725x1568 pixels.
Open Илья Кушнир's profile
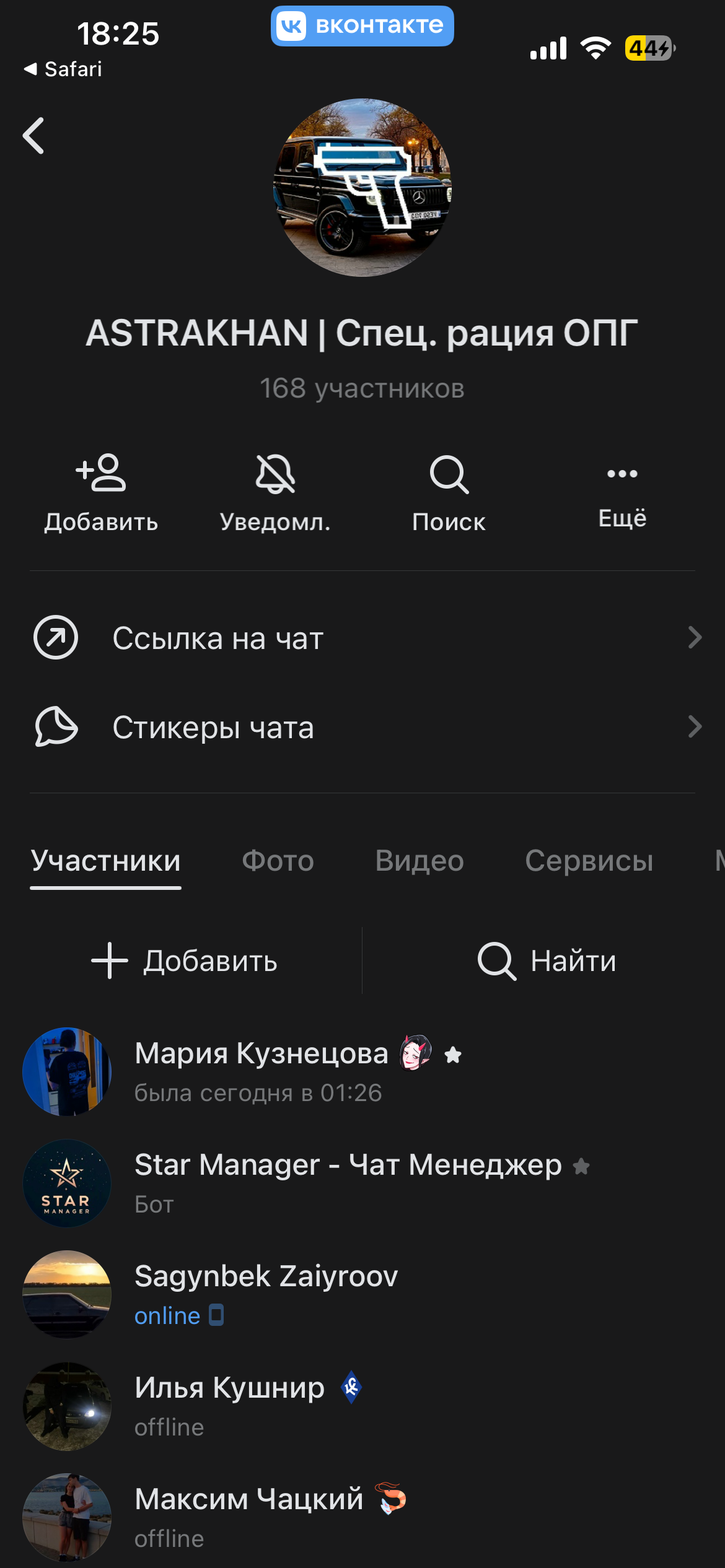229,1406
